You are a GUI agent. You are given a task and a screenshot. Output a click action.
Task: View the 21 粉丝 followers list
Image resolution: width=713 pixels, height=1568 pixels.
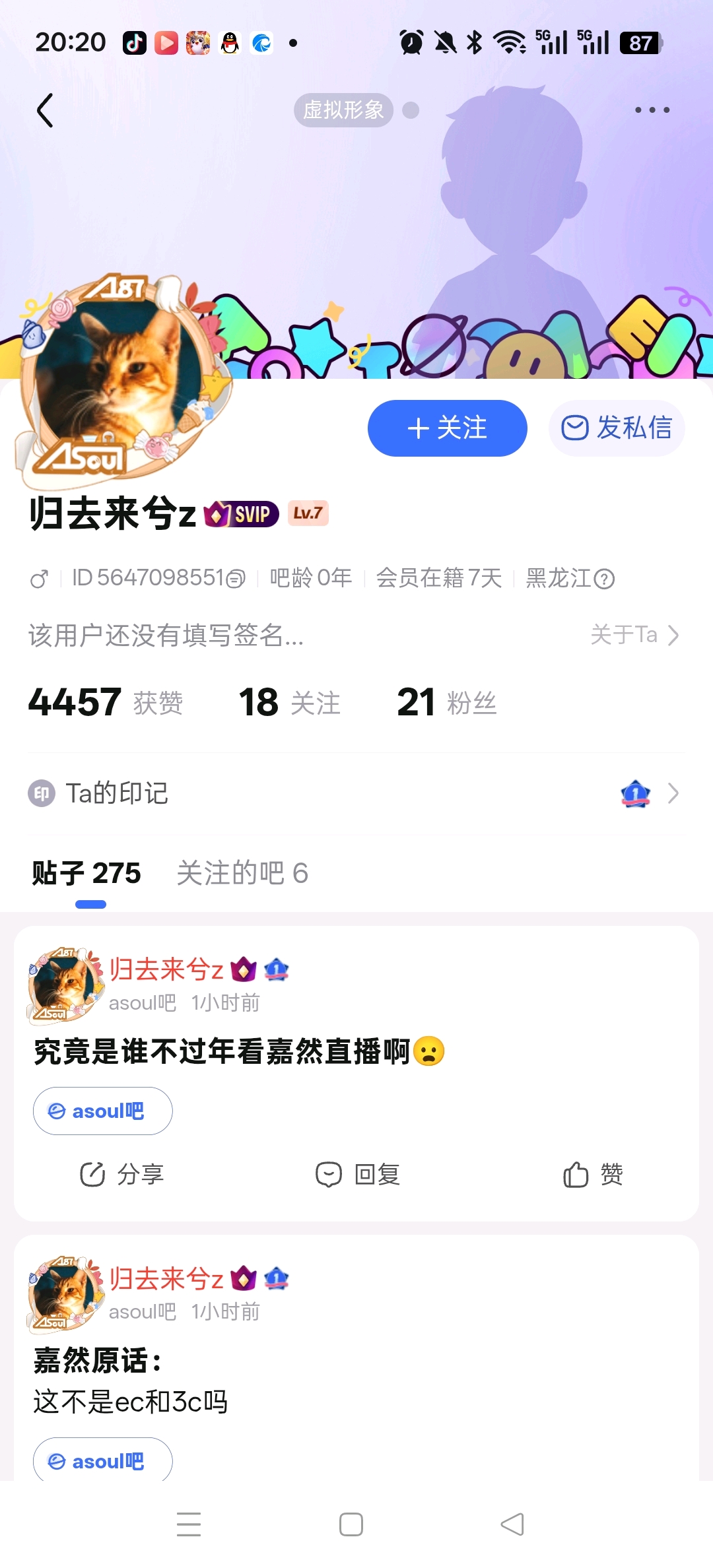coord(446,702)
